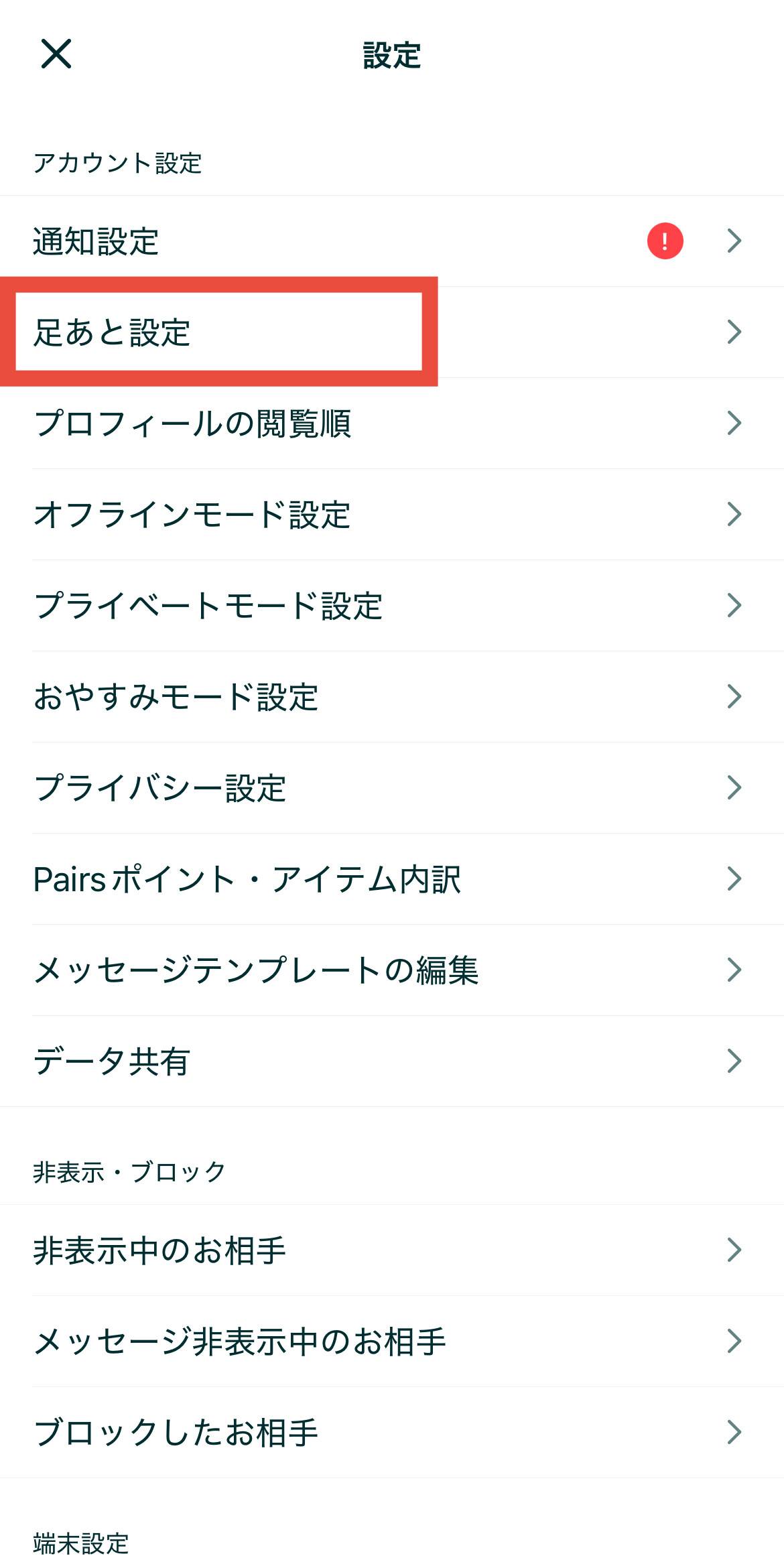
Task: Open おやすみモード設定
Action: [392, 697]
